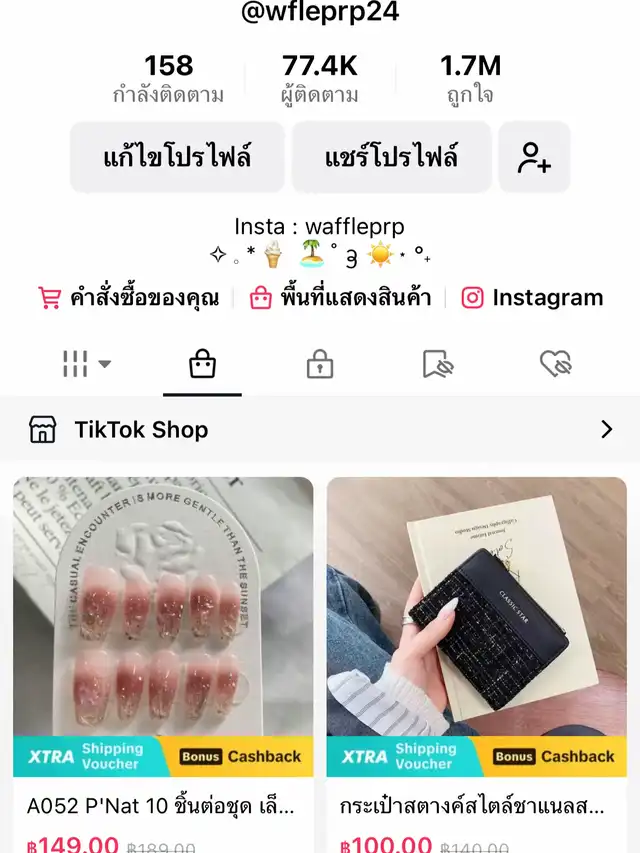Open the linked Instagram profile
This screenshot has width=640, height=853.
[x=532, y=298]
